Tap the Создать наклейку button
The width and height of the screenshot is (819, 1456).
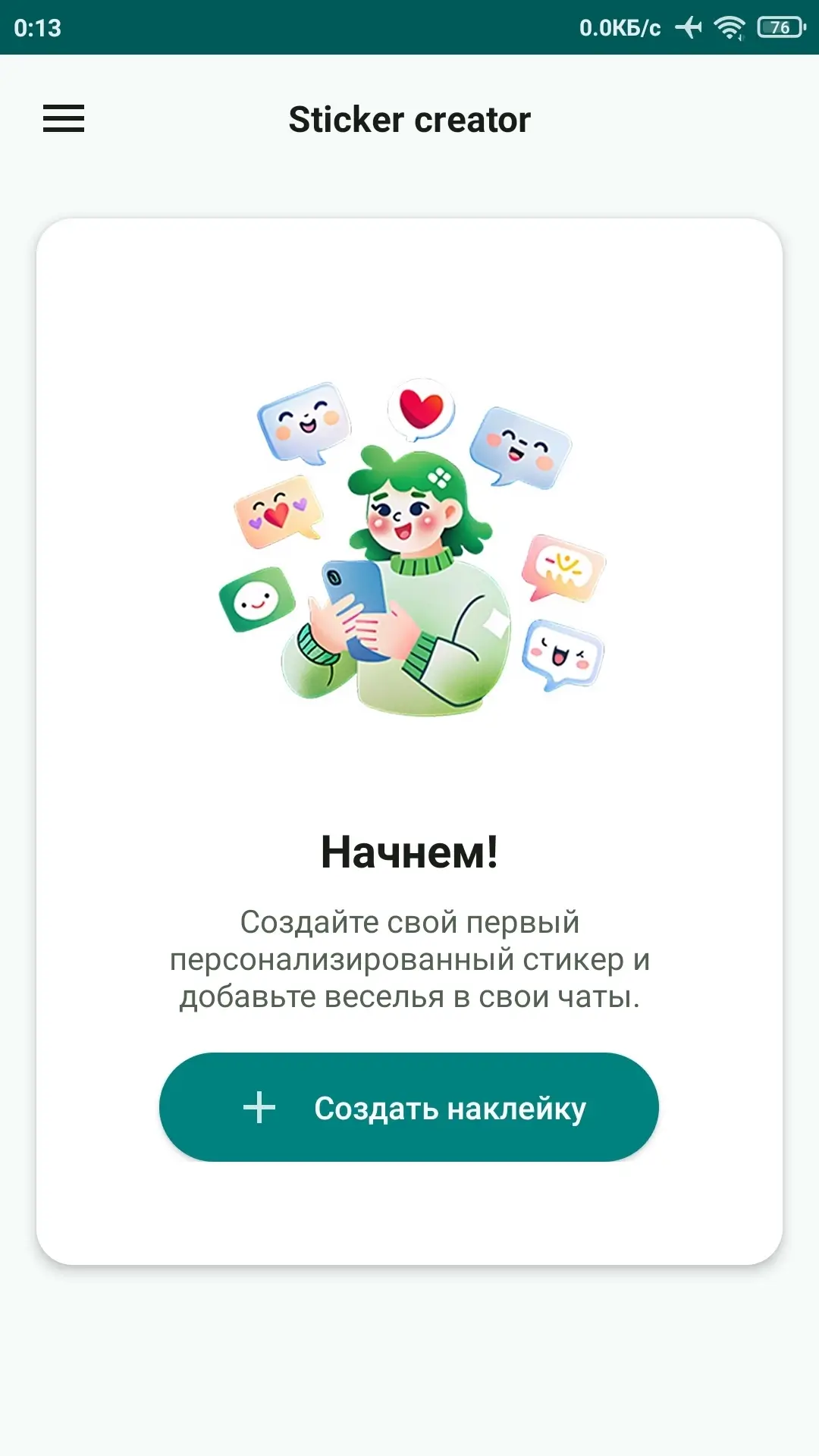[409, 1107]
